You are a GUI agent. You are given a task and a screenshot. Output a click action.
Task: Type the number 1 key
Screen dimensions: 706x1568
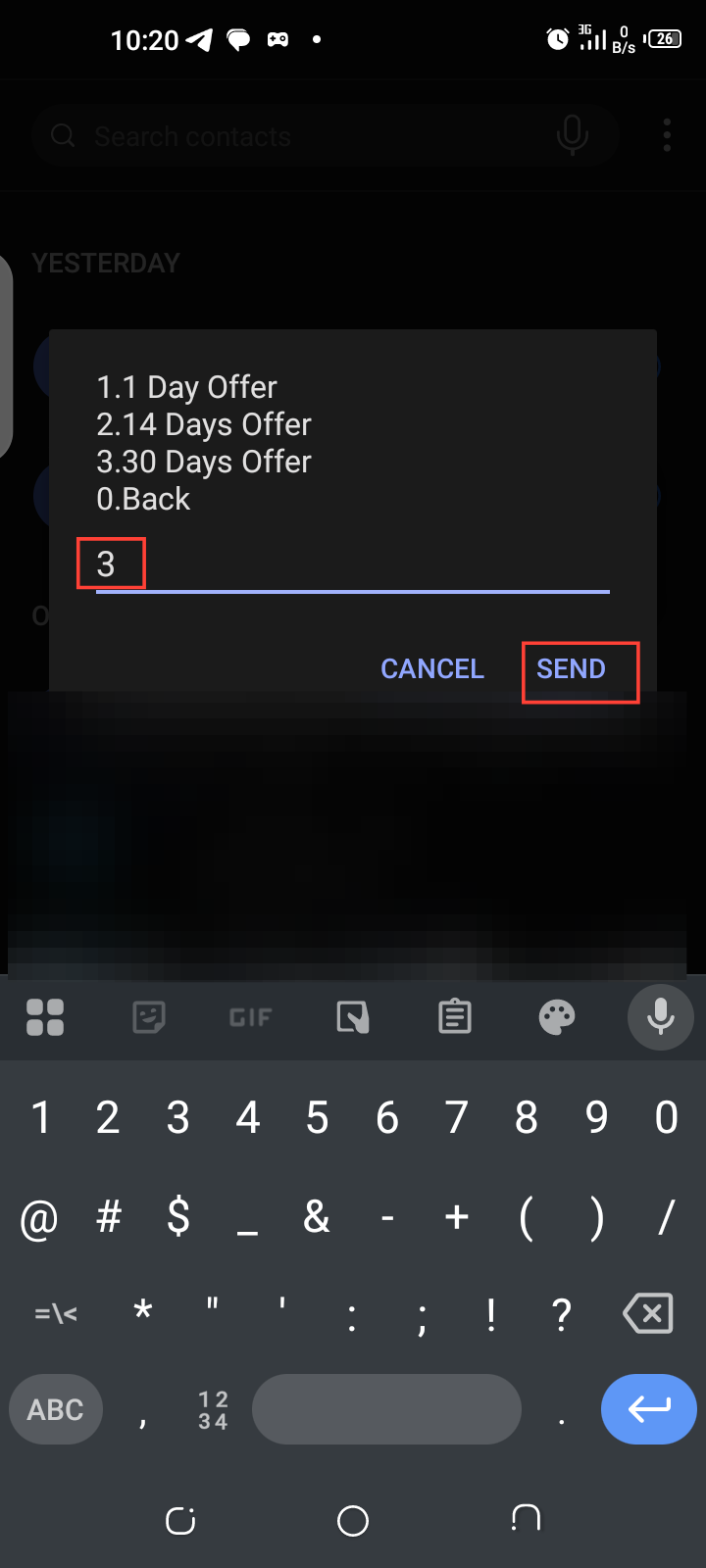40,1117
